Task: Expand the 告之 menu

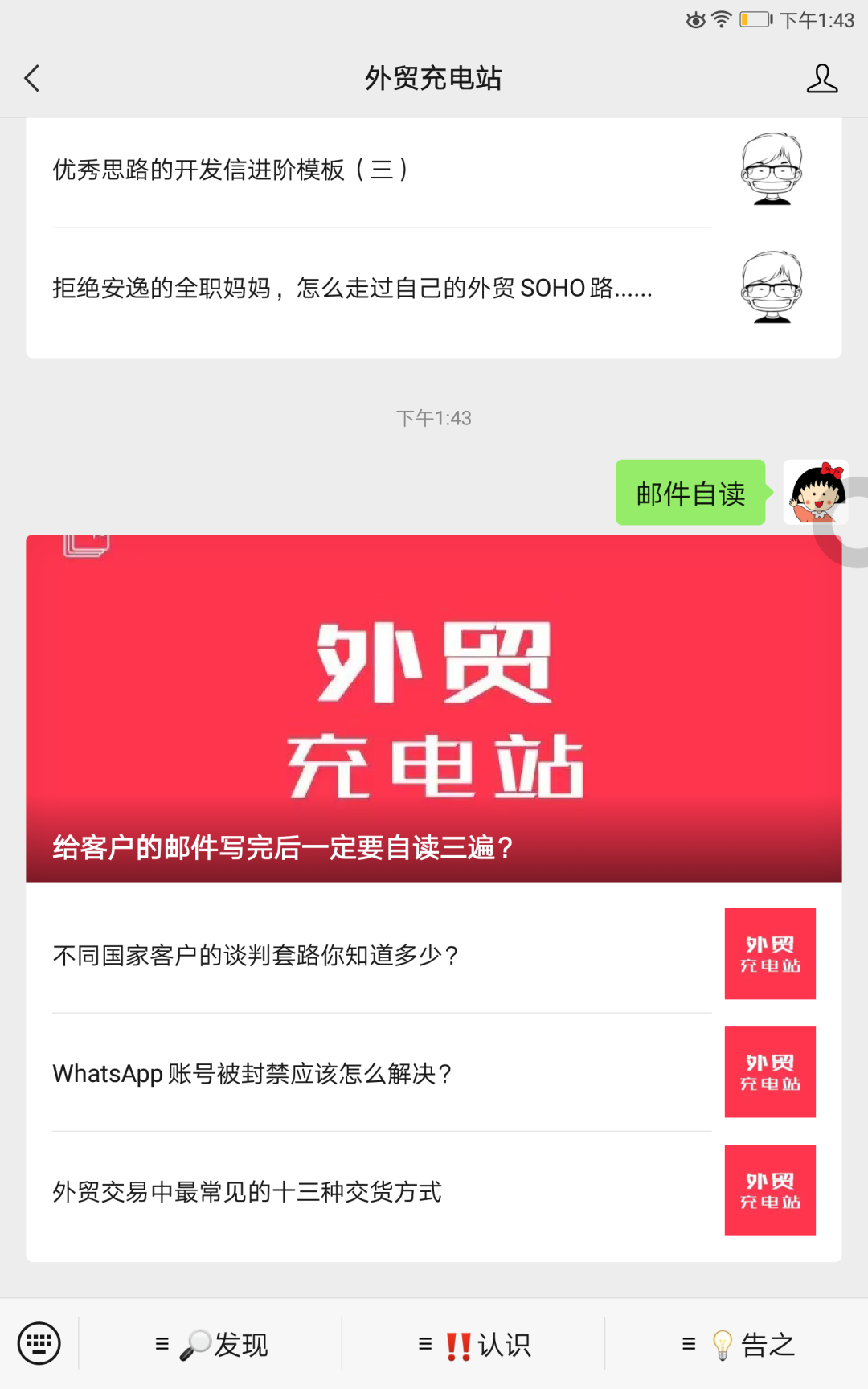Action: click(737, 1344)
